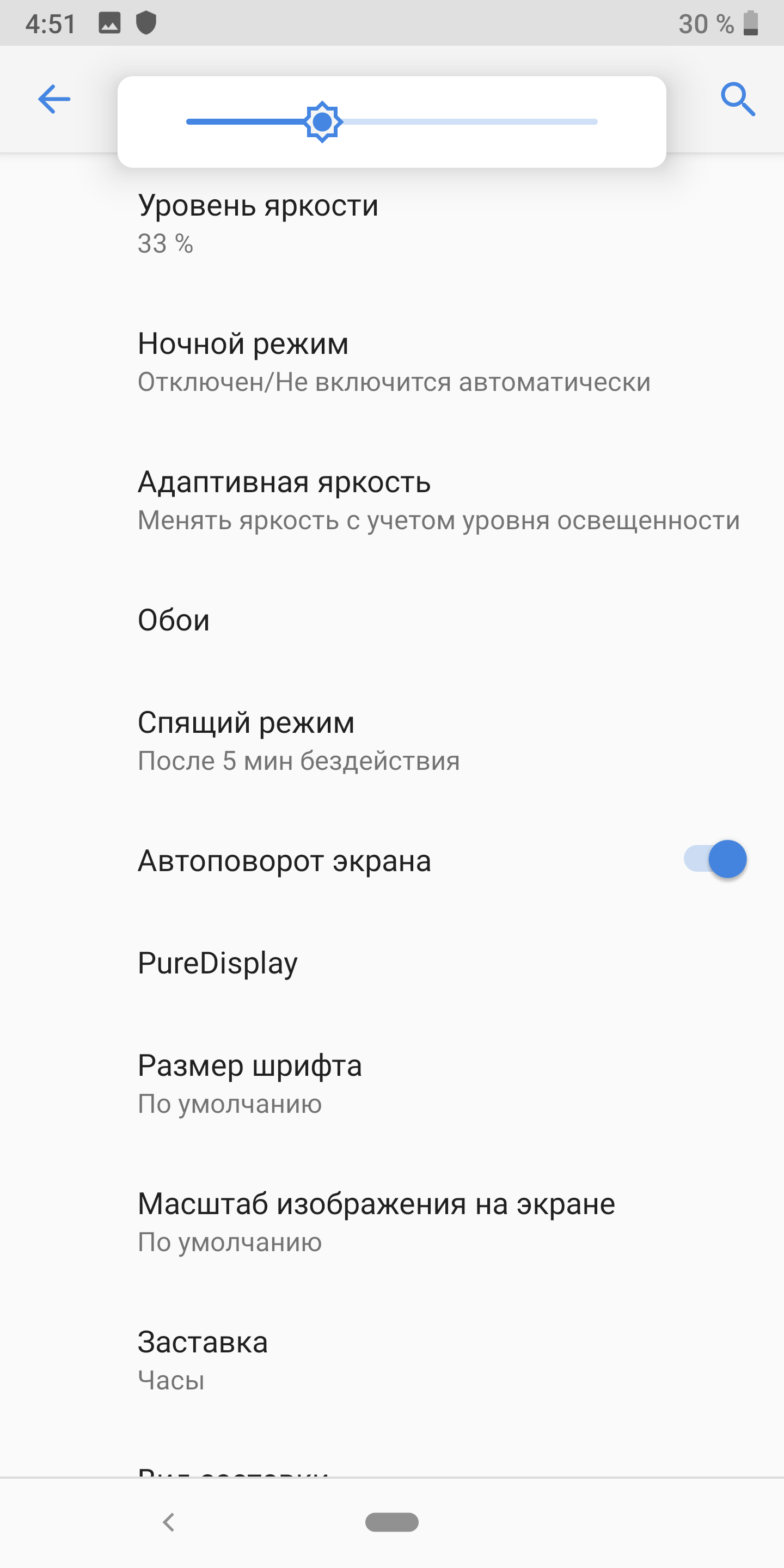
Task: Tap the home pill button
Action: 391,1522
